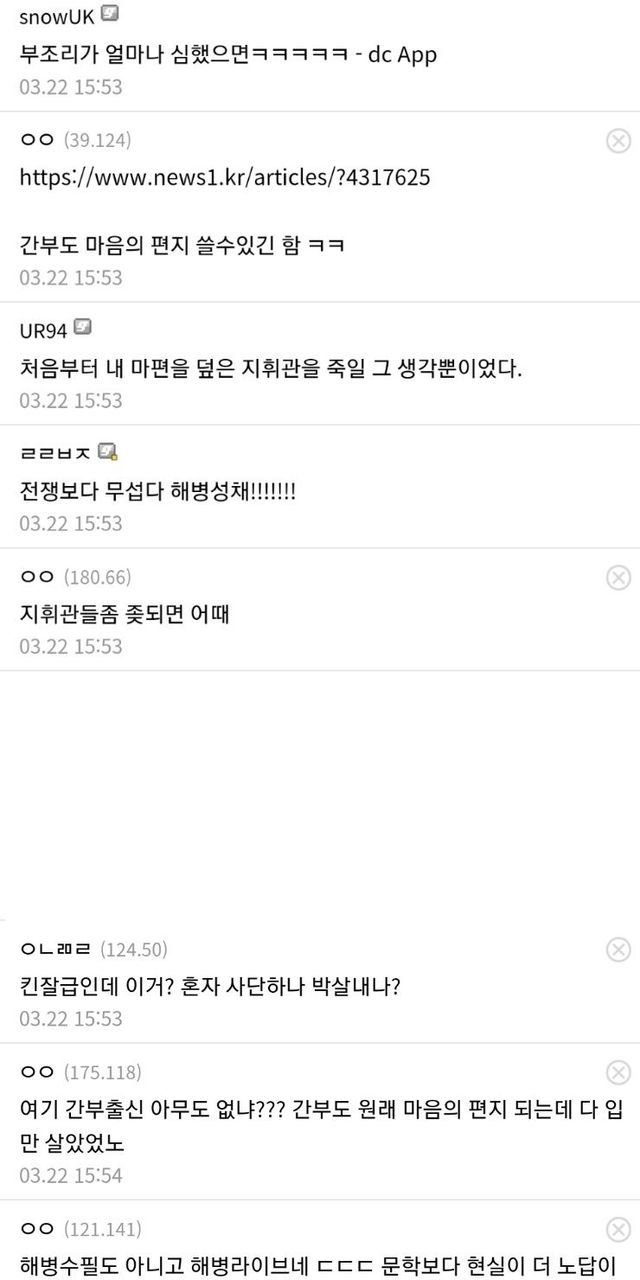Image resolution: width=640 pixels, height=1280 pixels.
Task: Open snowUK's gallog icon
Action: tap(111, 14)
